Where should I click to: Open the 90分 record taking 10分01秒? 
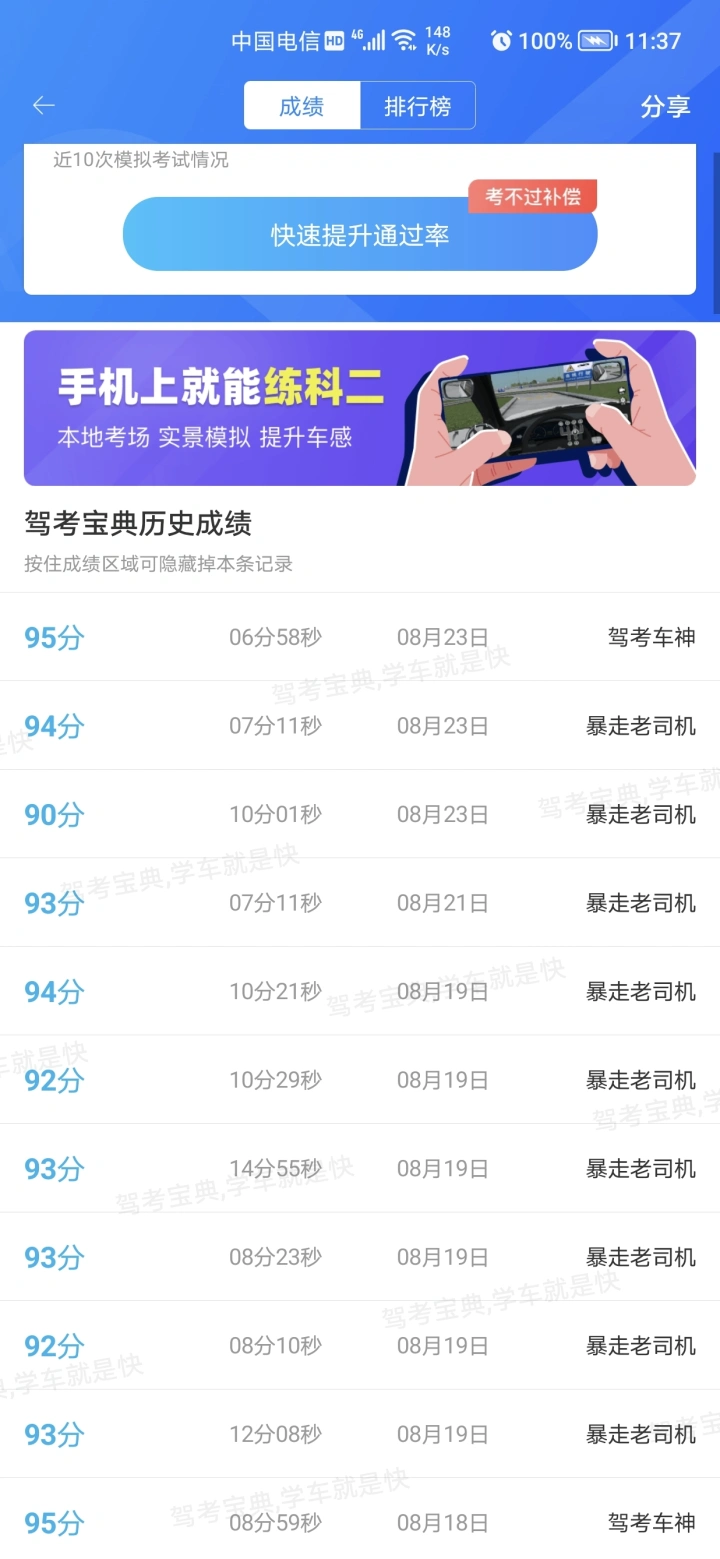tap(360, 814)
